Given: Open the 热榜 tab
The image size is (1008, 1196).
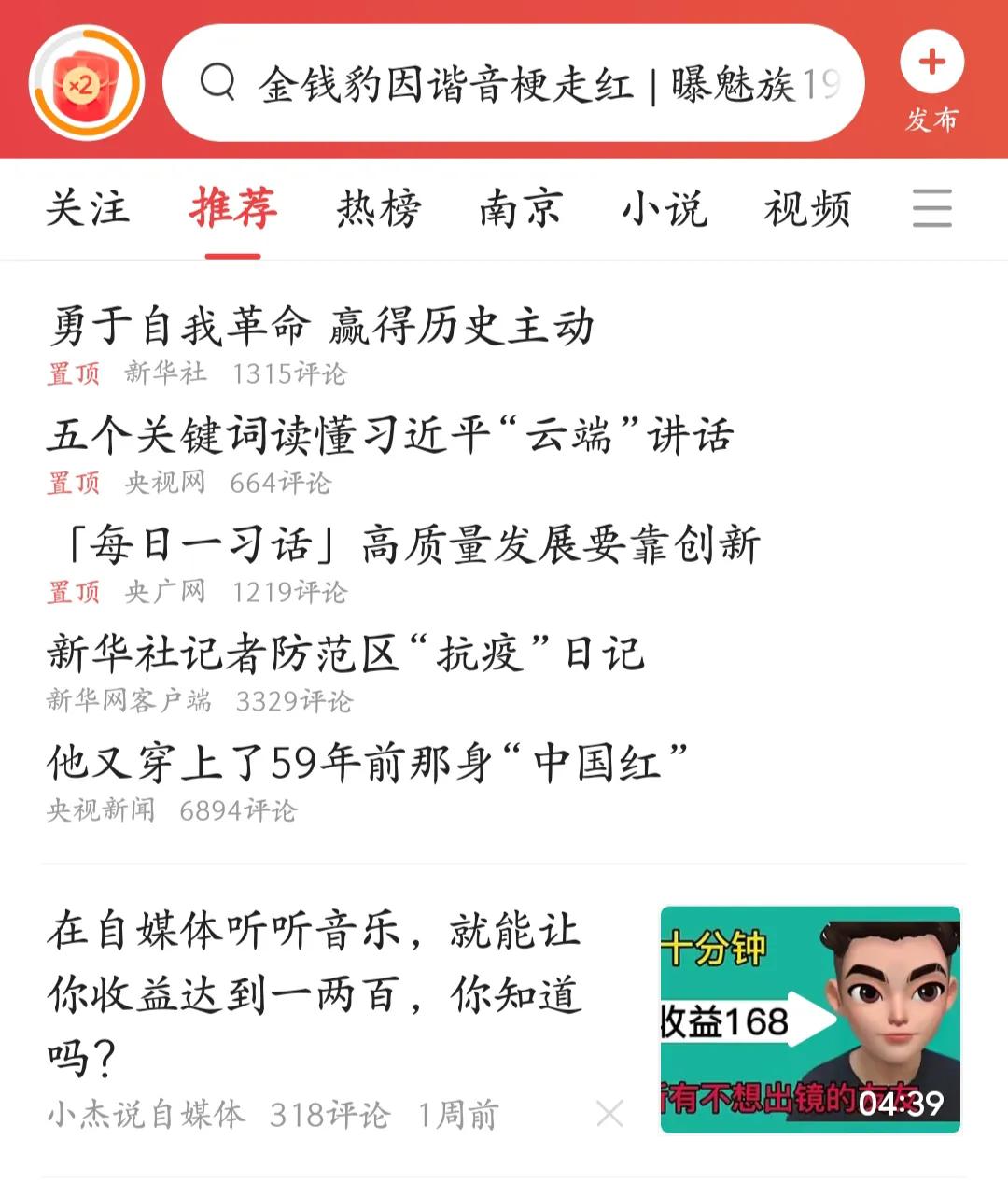Looking at the screenshot, I should (376, 207).
